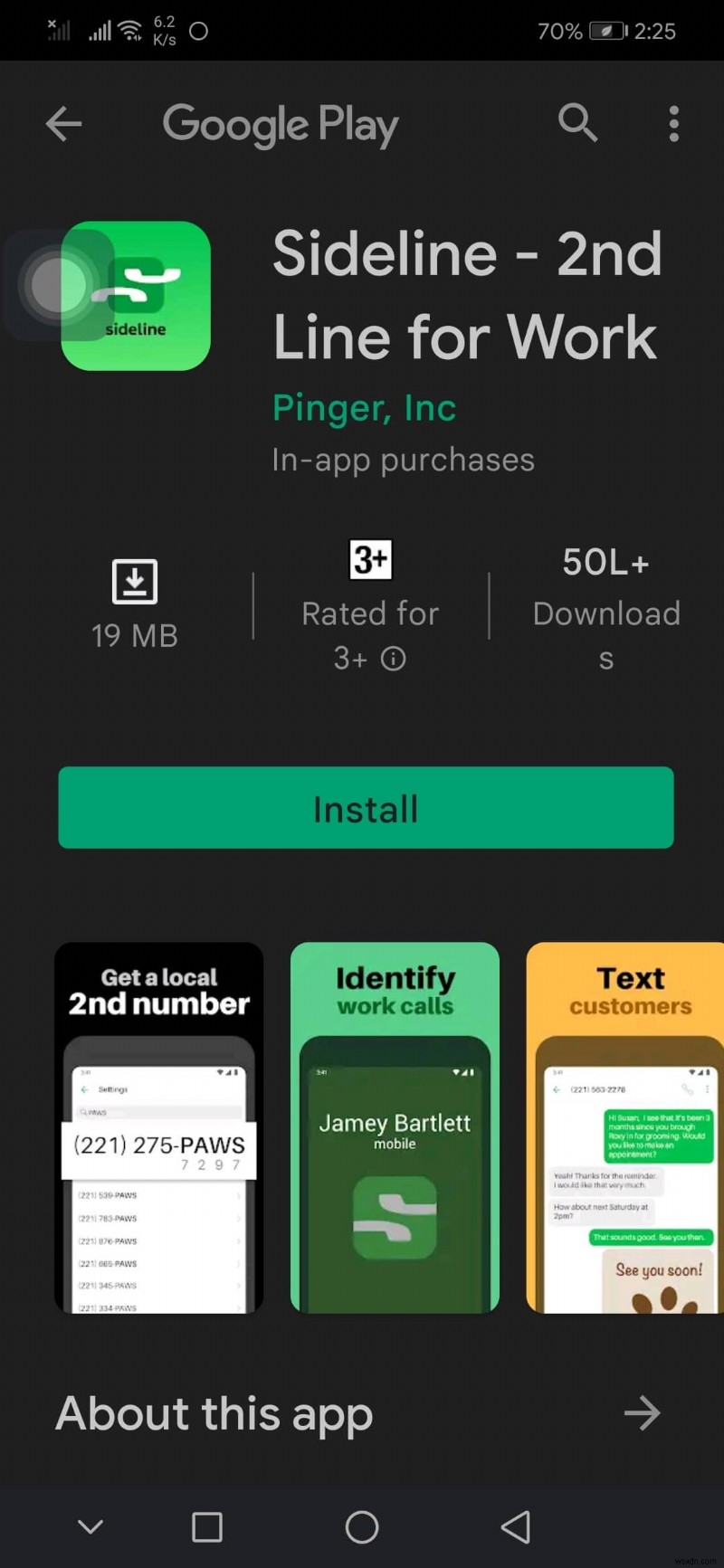Open developer page for Pinger, Inc
This screenshot has height=1568, width=724.
click(364, 408)
